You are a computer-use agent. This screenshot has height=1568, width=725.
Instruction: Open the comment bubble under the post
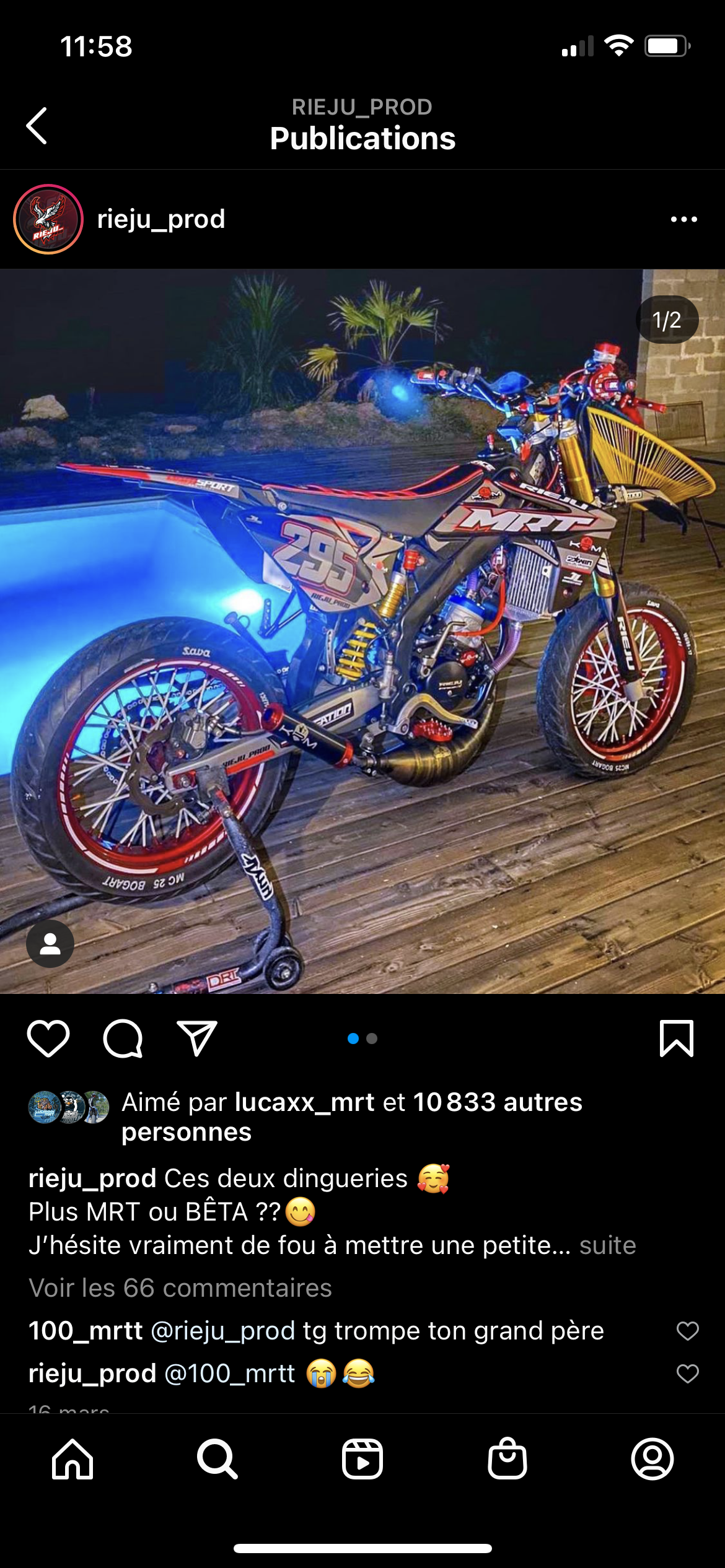tap(123, 1039)
